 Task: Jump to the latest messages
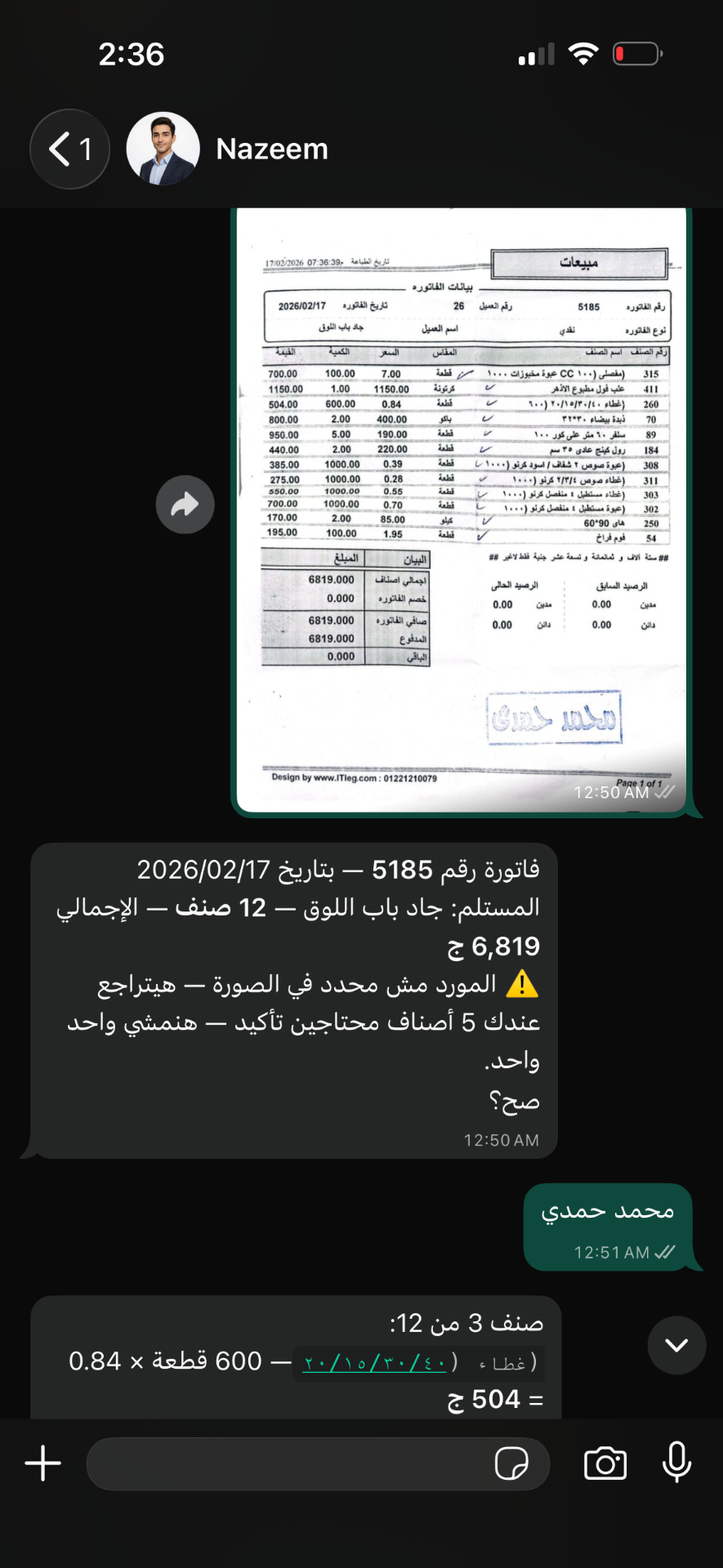click(676, 1345)
